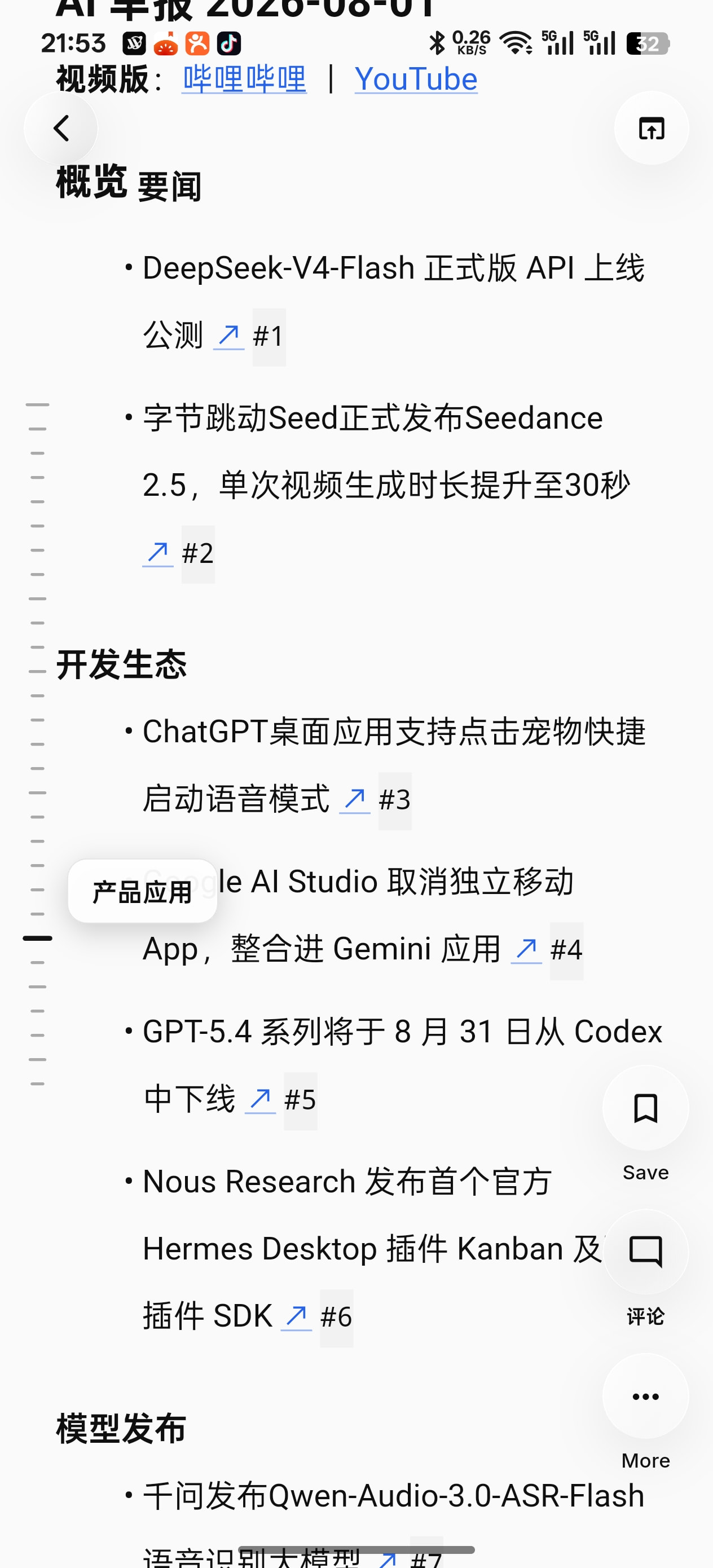The height and width of the screenshot is (1568, 713).
Task: Select the highlighted 产品应用 outline marker
Action: [x=37, y=939]
